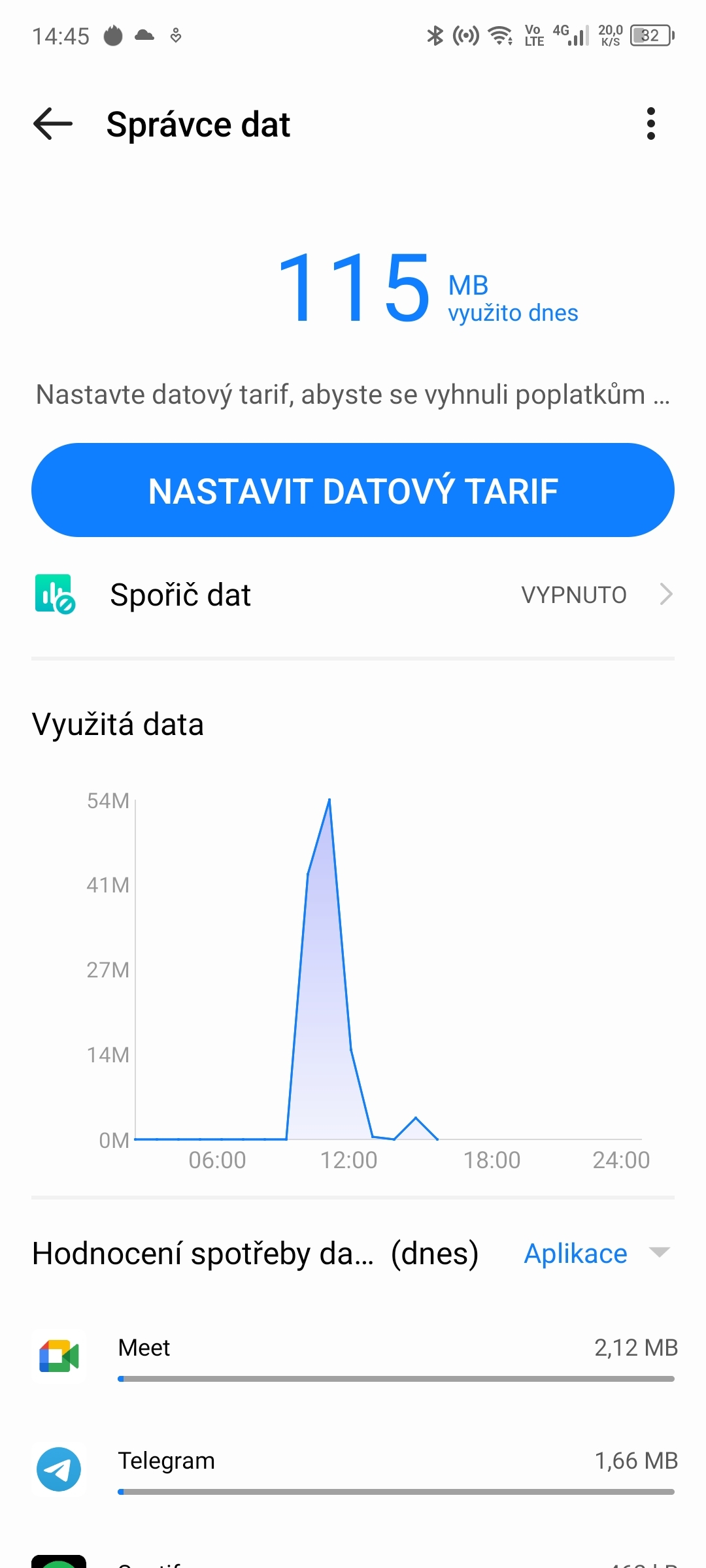
Task: Expand the Spořič dat row via its chevron
Action: pos(666,595)
